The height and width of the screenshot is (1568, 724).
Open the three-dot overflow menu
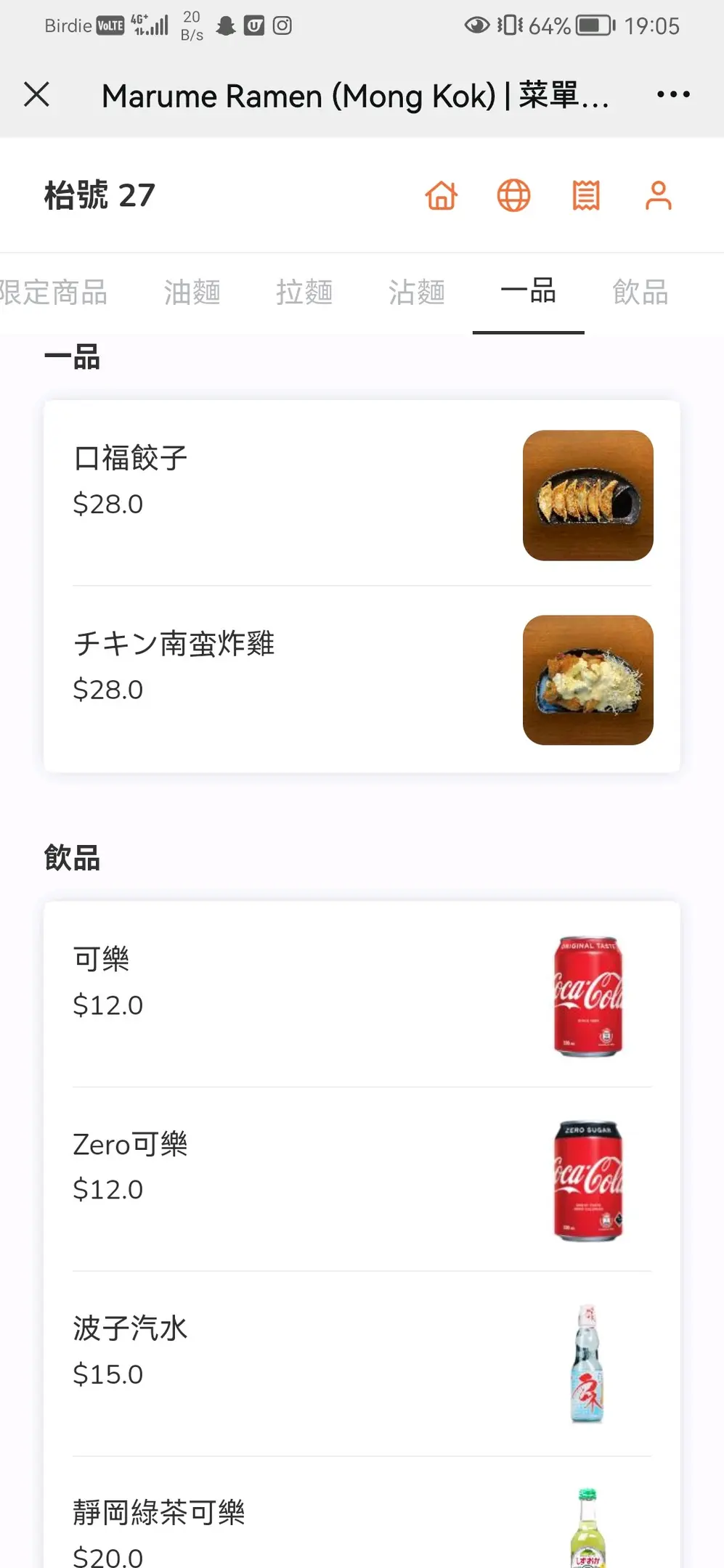(x=672, y=94)
